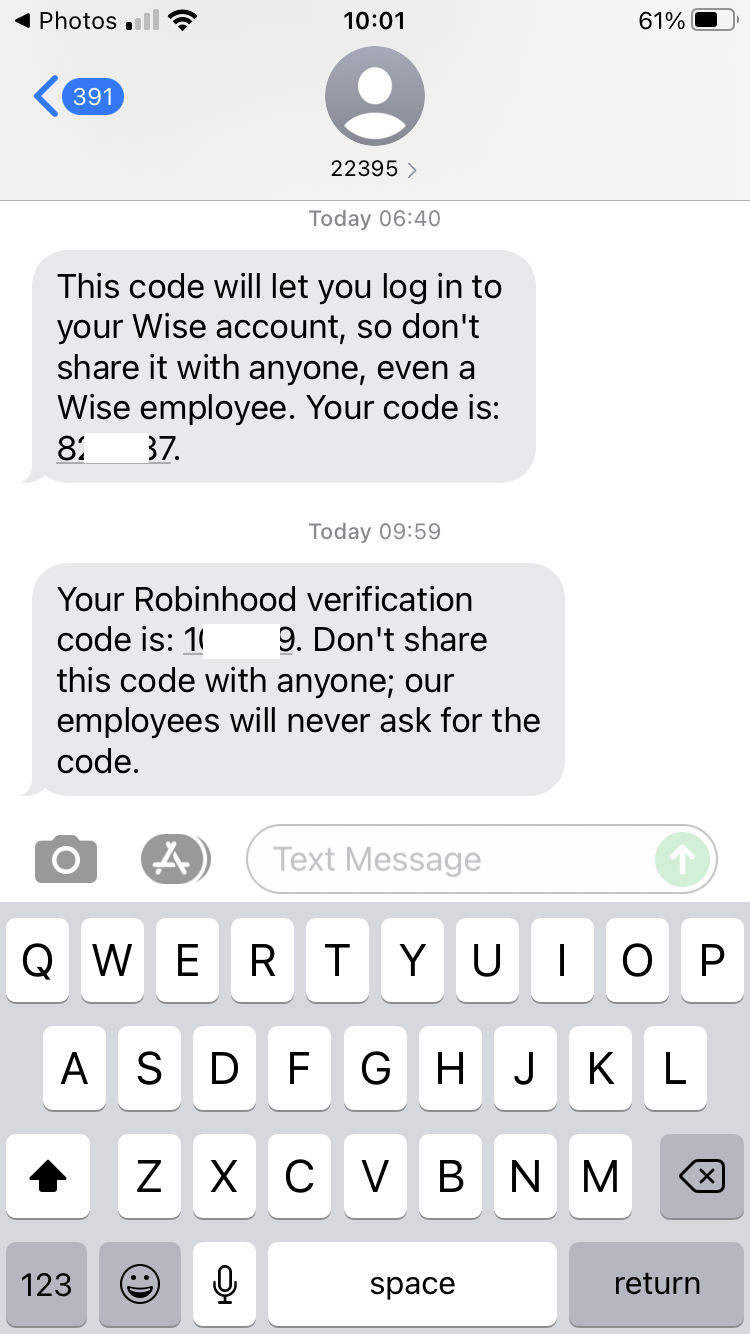Go back to the messages list
This screenshot has width=750, height=1334.
pos(75,97)
